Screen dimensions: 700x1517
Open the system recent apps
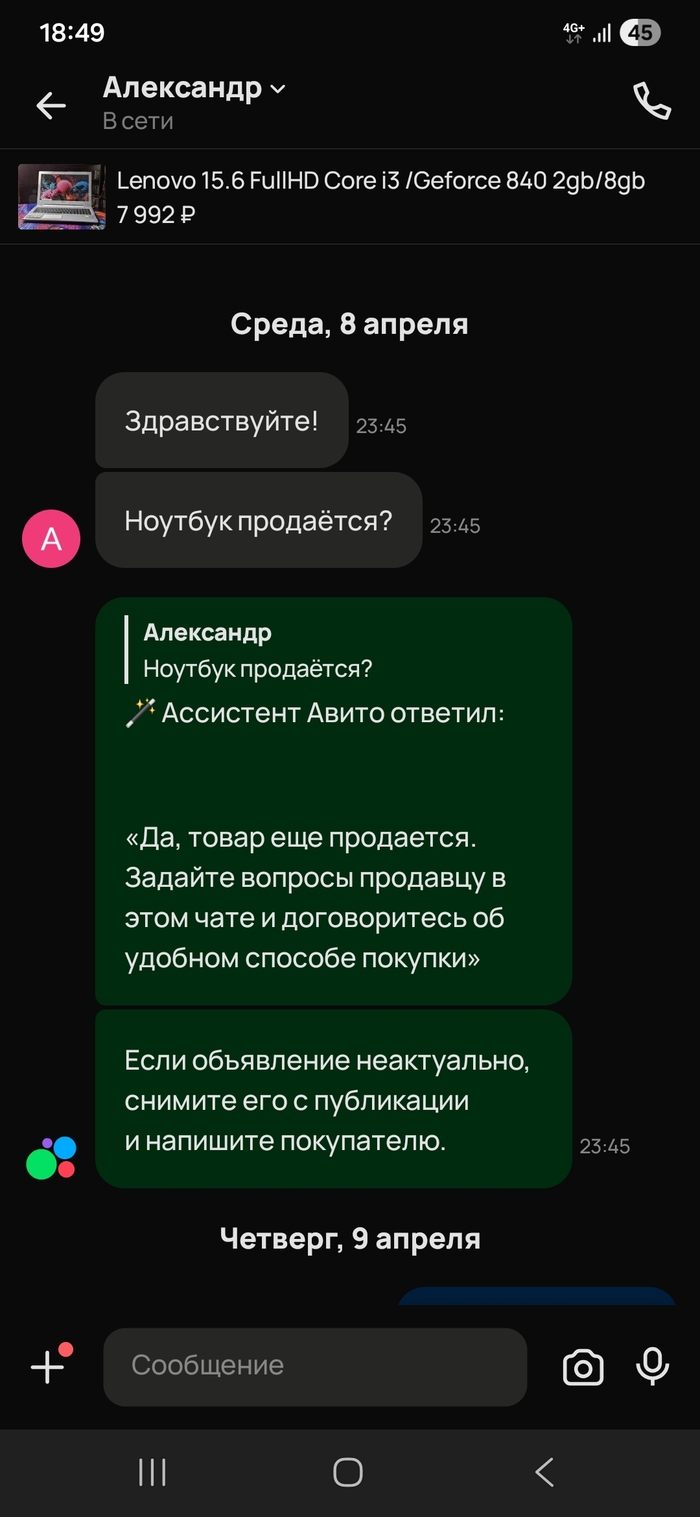(152, 1471)
